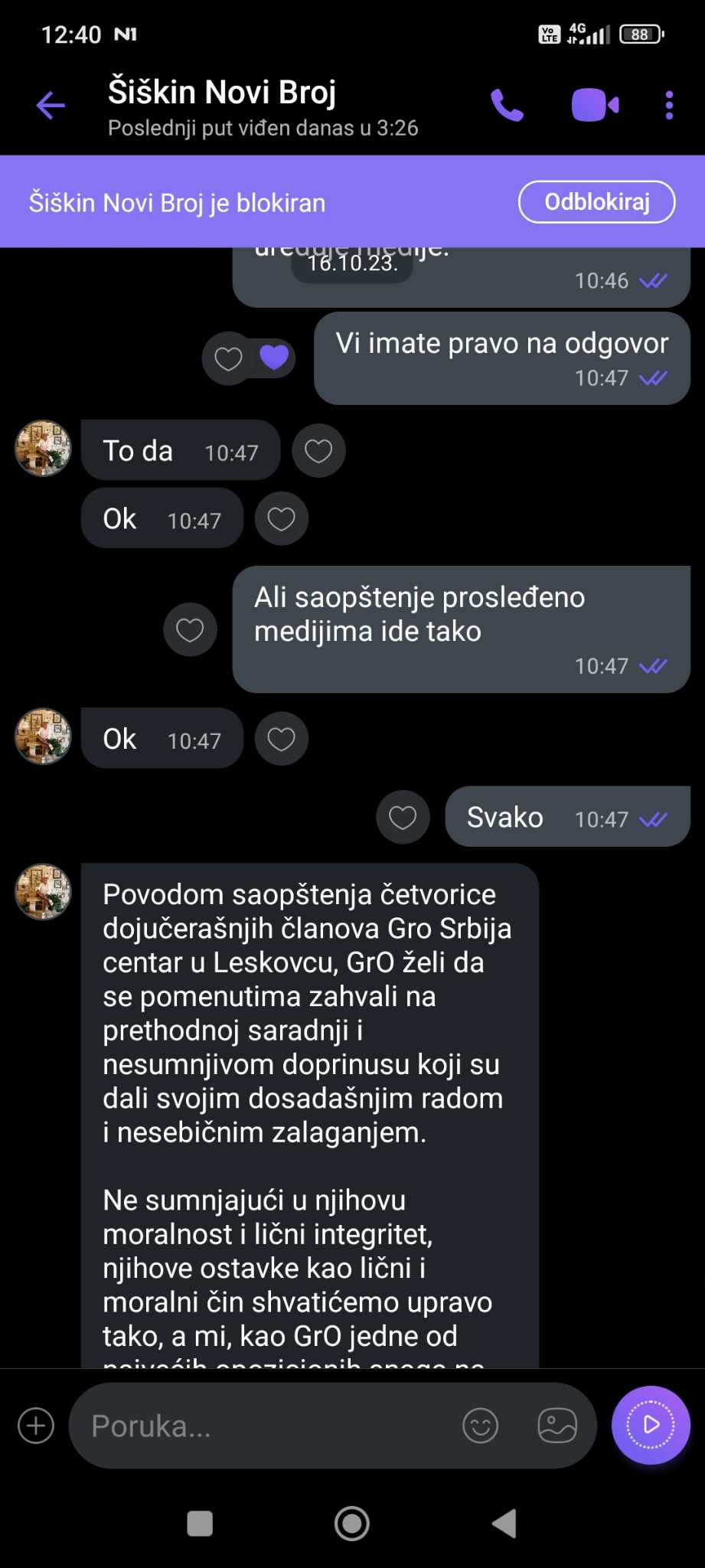Tap the purple heart on "Vi imate pravo na odgovor"
The image size is (705, 1568).
tap(274, 358)
